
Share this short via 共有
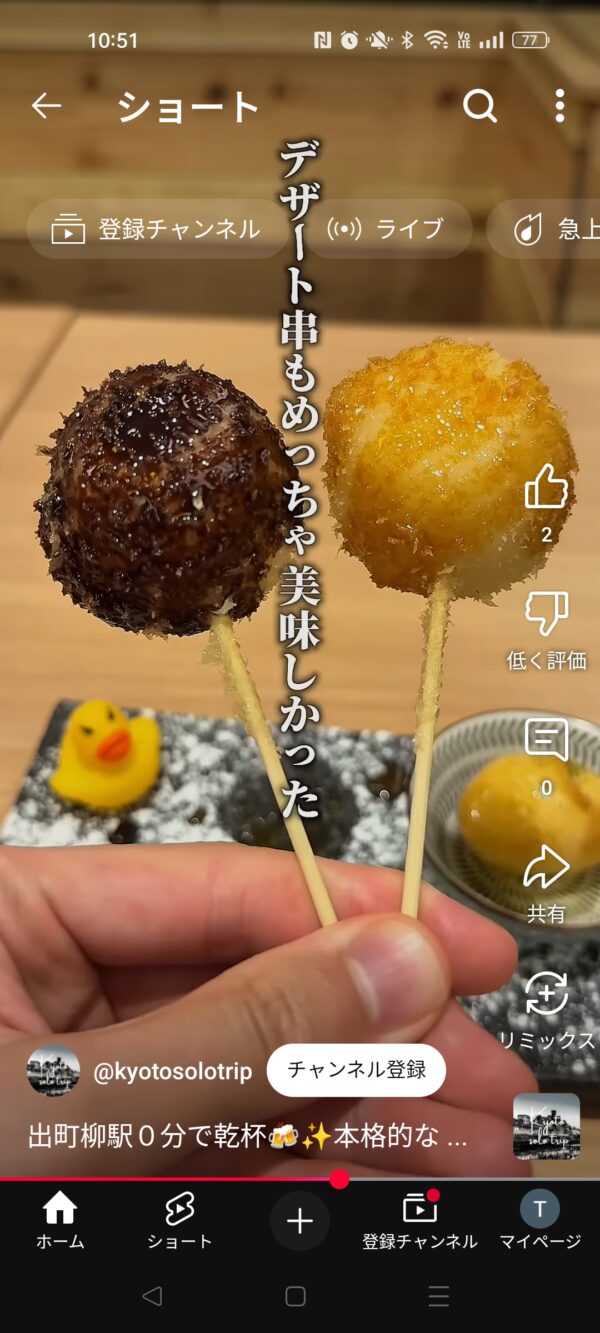[546, 868]
